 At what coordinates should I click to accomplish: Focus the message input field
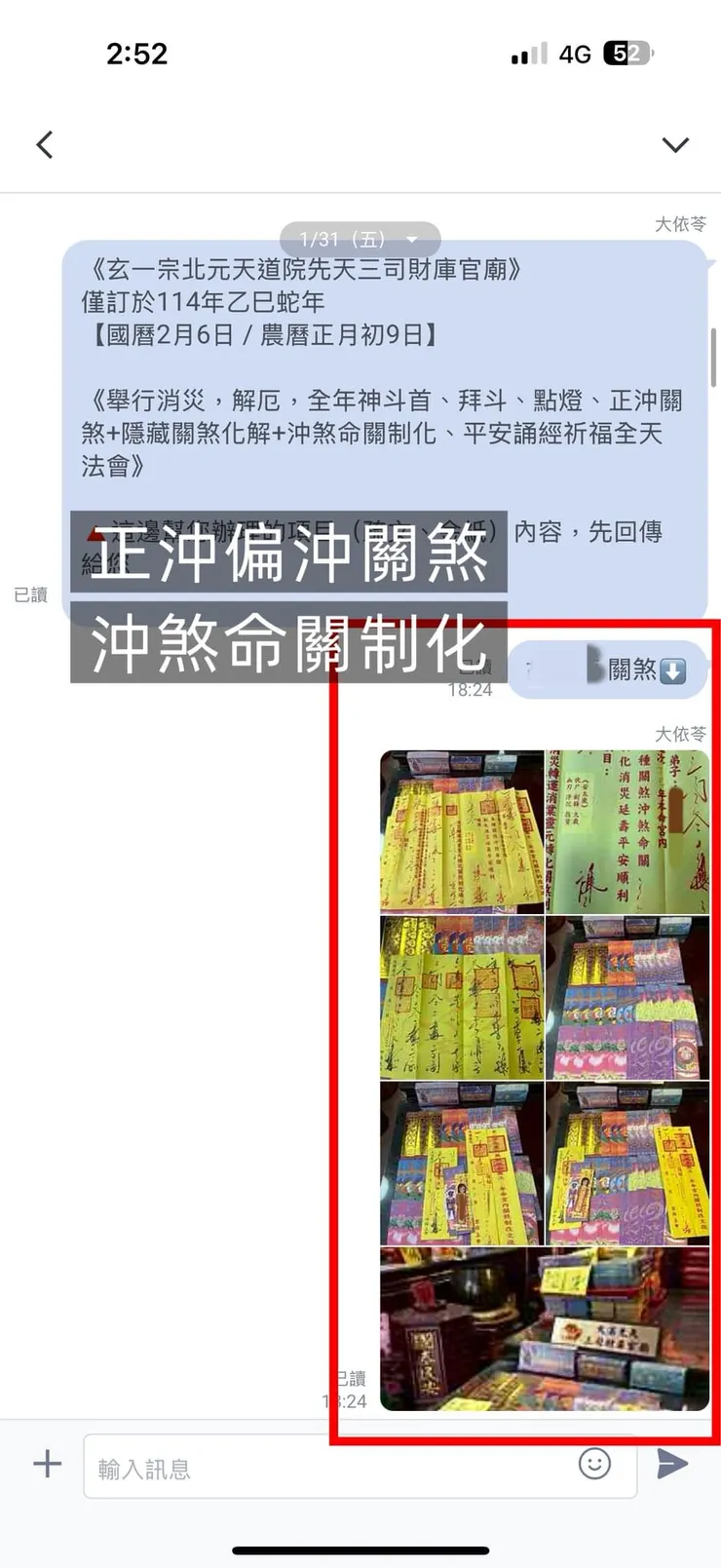click(x=331, y=1467)
